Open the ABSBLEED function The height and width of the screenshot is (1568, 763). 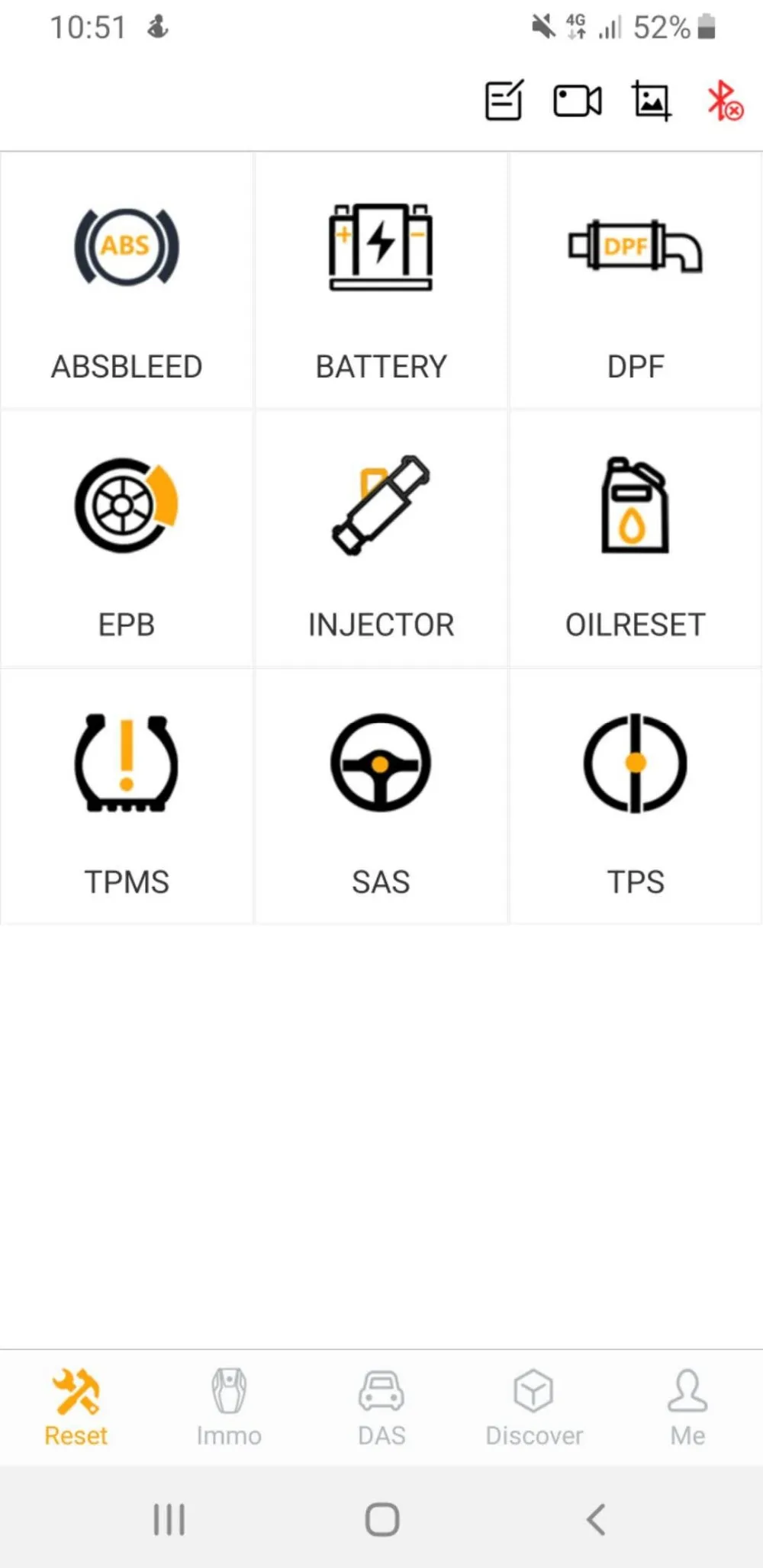[127, 281]
